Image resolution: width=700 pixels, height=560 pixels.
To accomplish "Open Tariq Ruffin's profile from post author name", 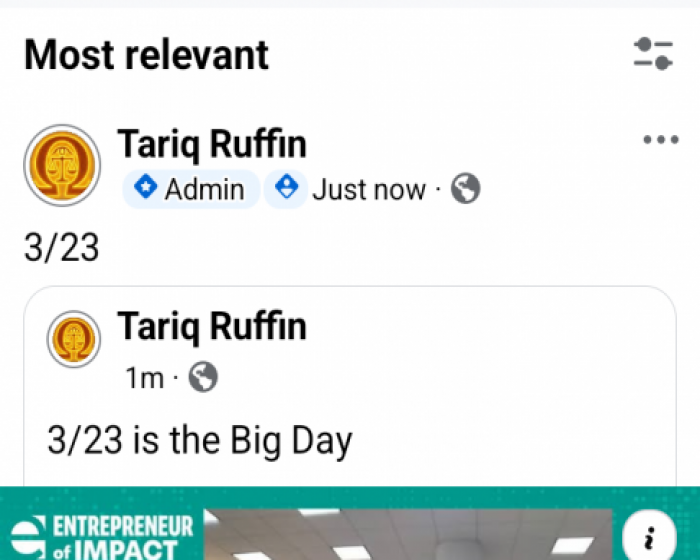I will [x=211, y=144].
